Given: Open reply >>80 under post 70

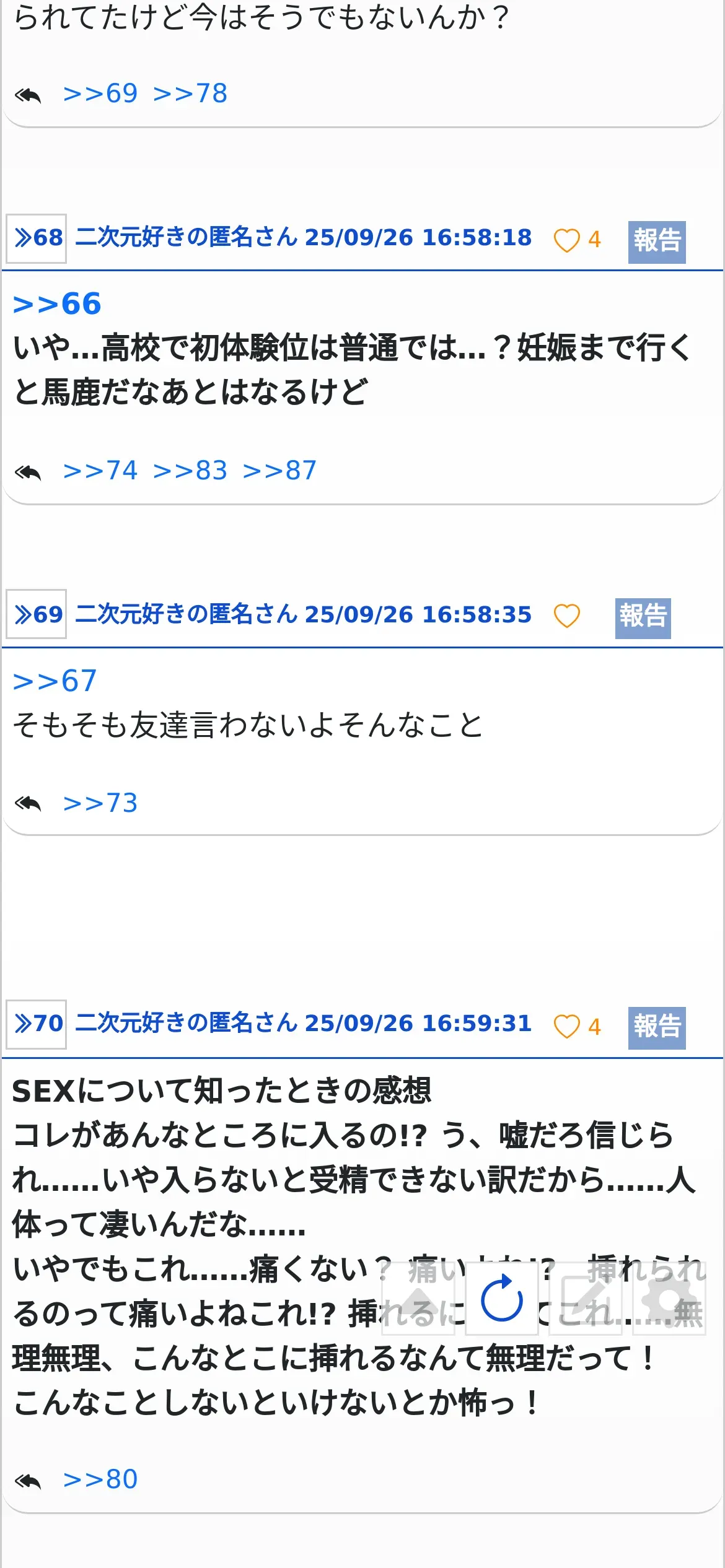Looking at the screenshot, I should (x=100, y=1479).
